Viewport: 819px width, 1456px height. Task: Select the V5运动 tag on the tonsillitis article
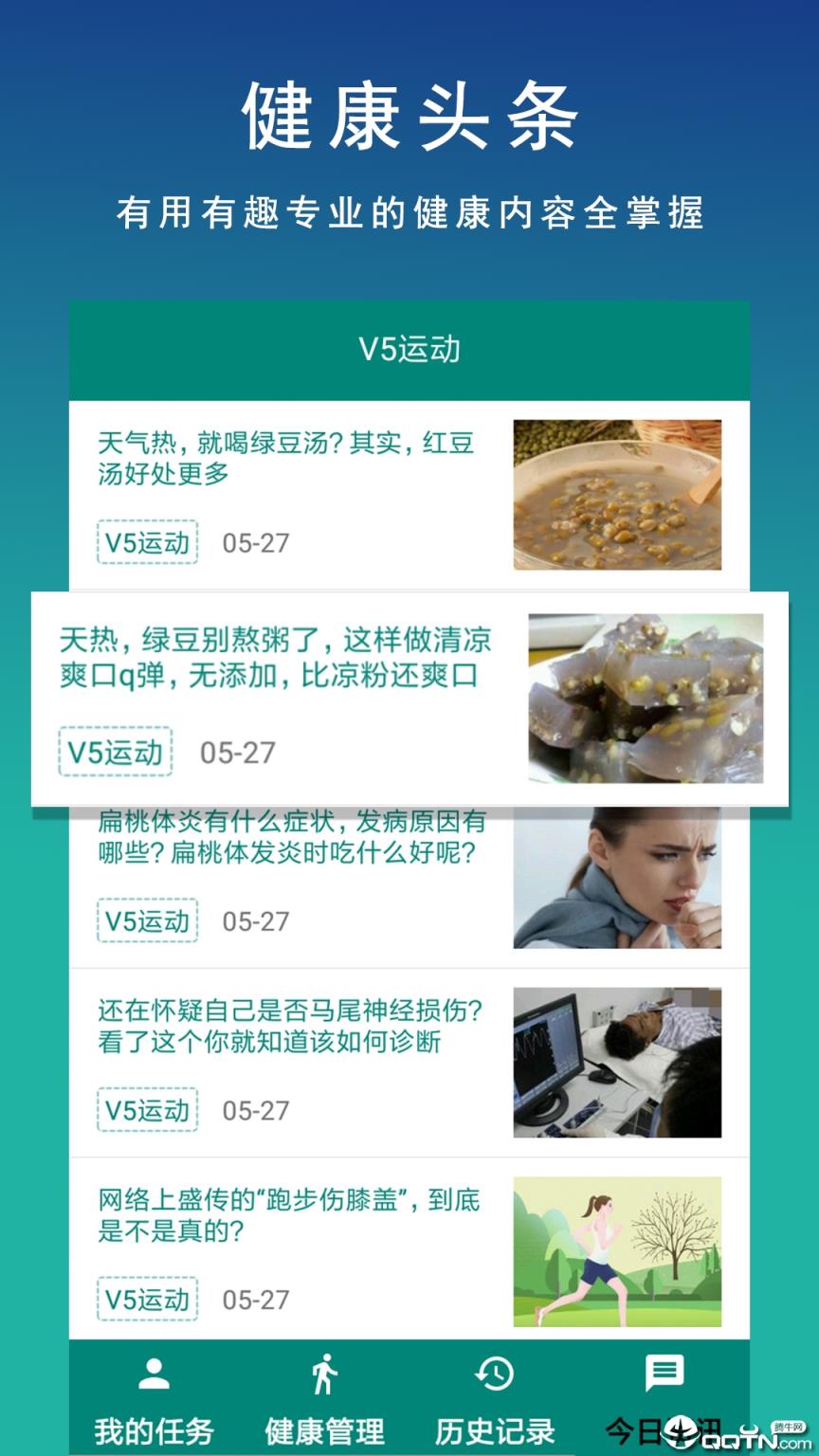point(147,919)
